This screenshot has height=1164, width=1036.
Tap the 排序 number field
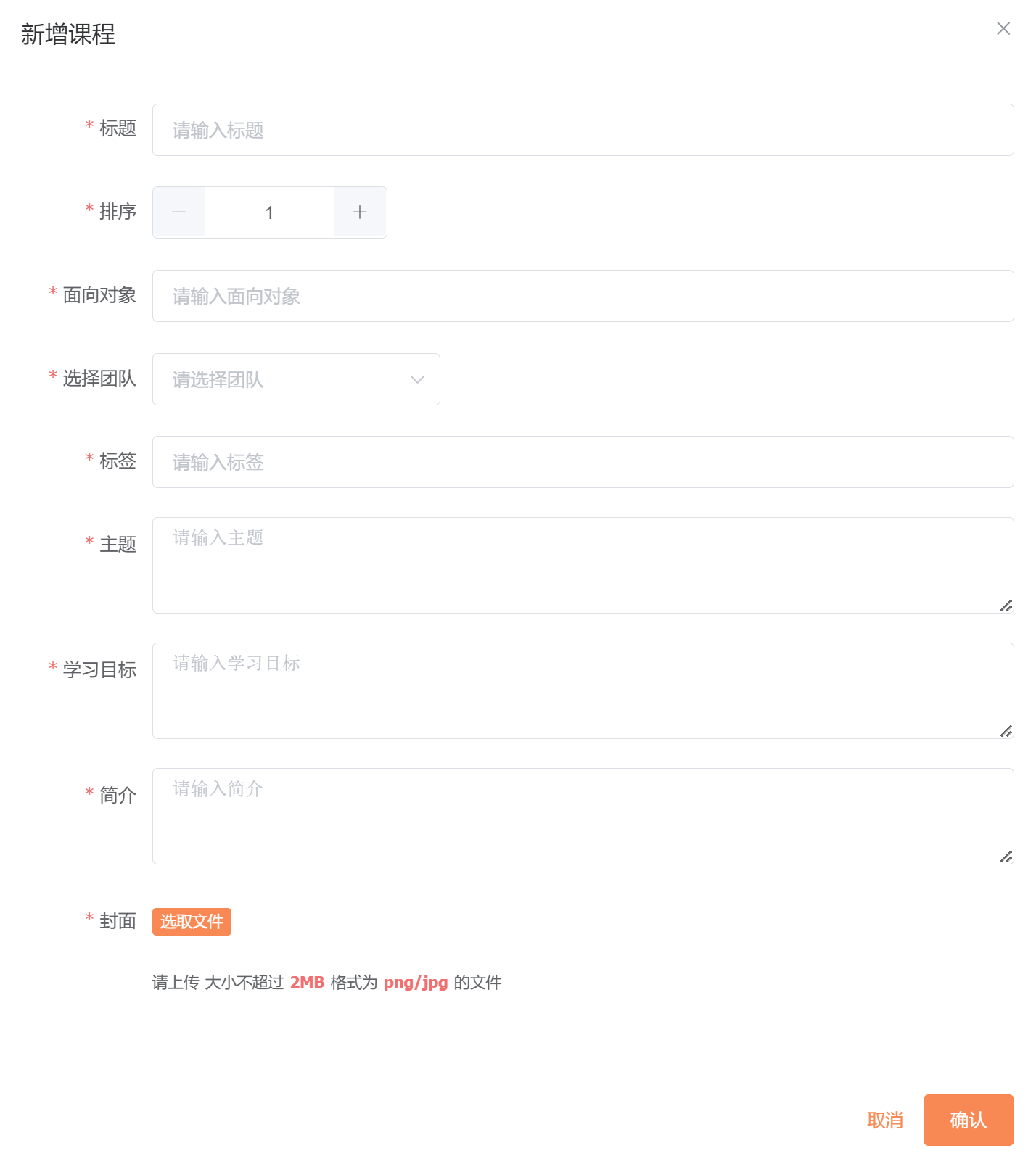269,212
